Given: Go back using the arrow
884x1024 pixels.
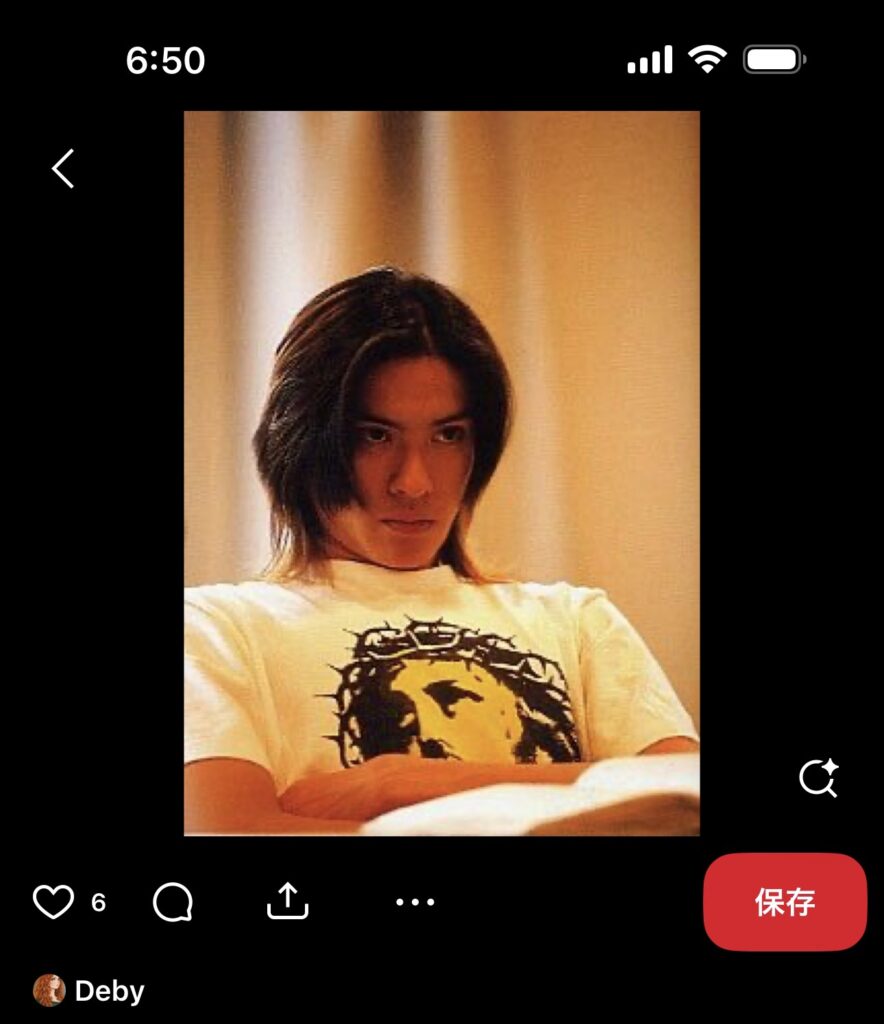Looking at the screenshot, I should pos(63,169).
